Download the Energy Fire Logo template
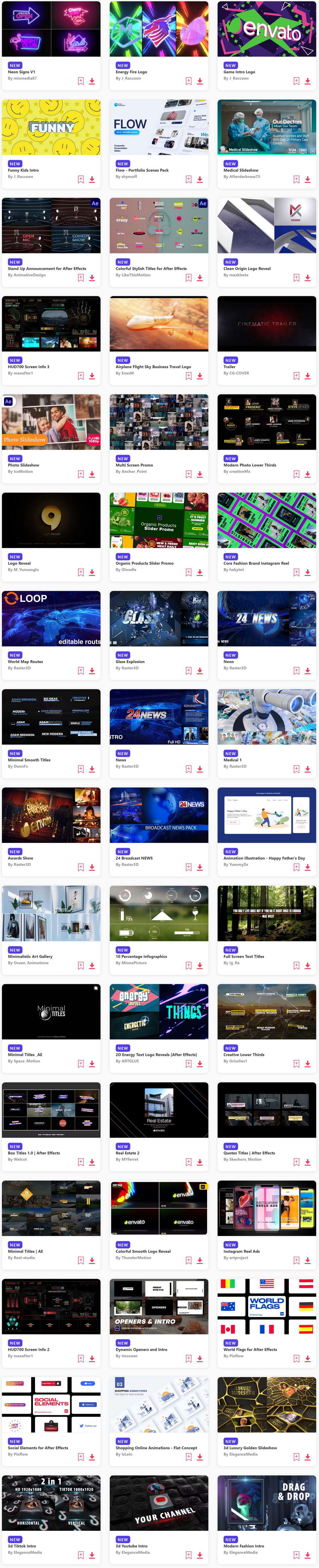This screenshot has height=1568, width=319. (200, 81)
